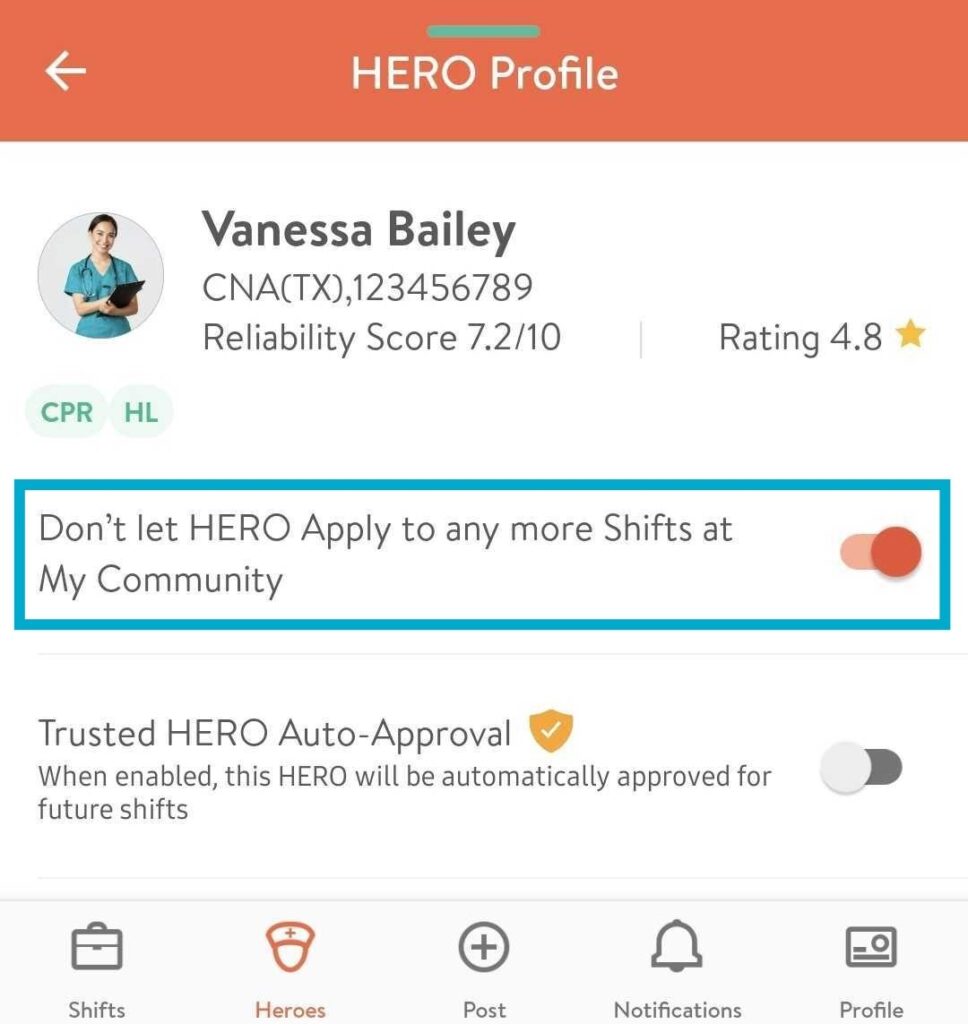View Vanessa Bailey's profile photo
Screen dimensions: 968x1024
click(101, 275)
